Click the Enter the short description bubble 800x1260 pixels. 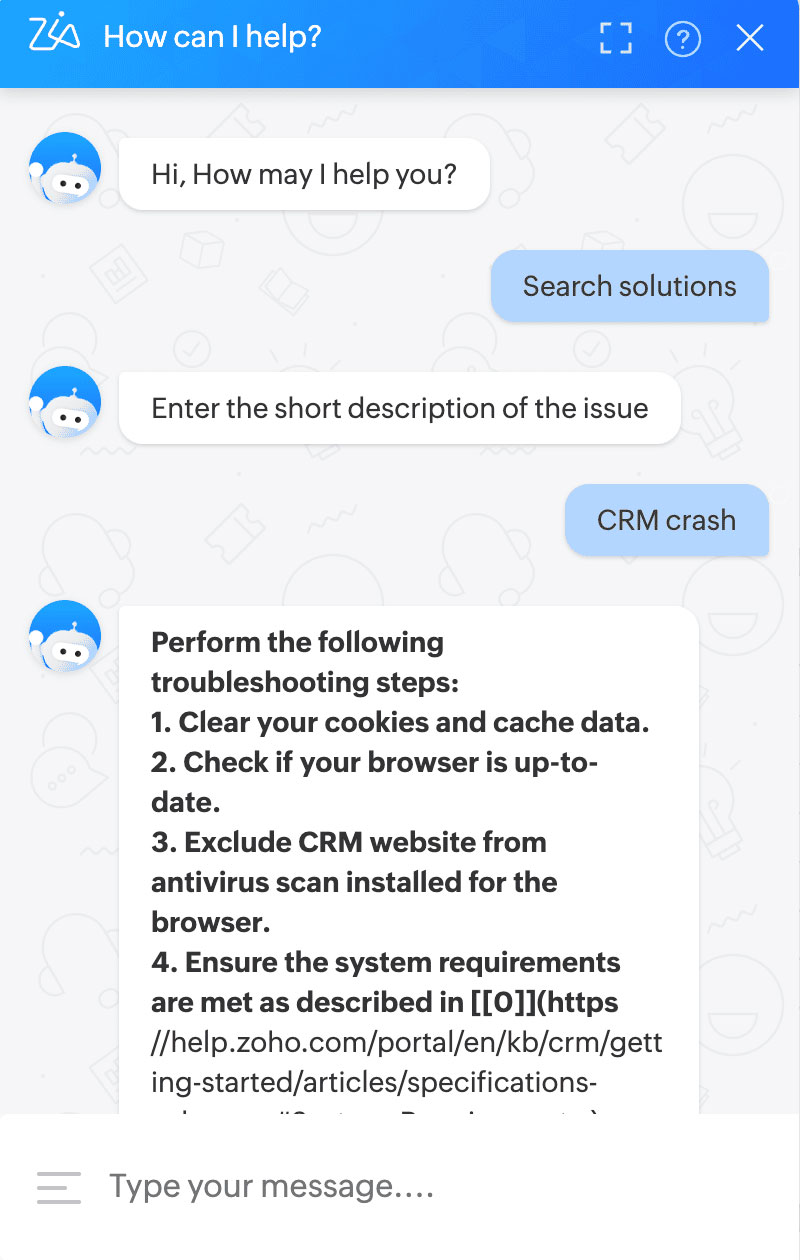399,408
